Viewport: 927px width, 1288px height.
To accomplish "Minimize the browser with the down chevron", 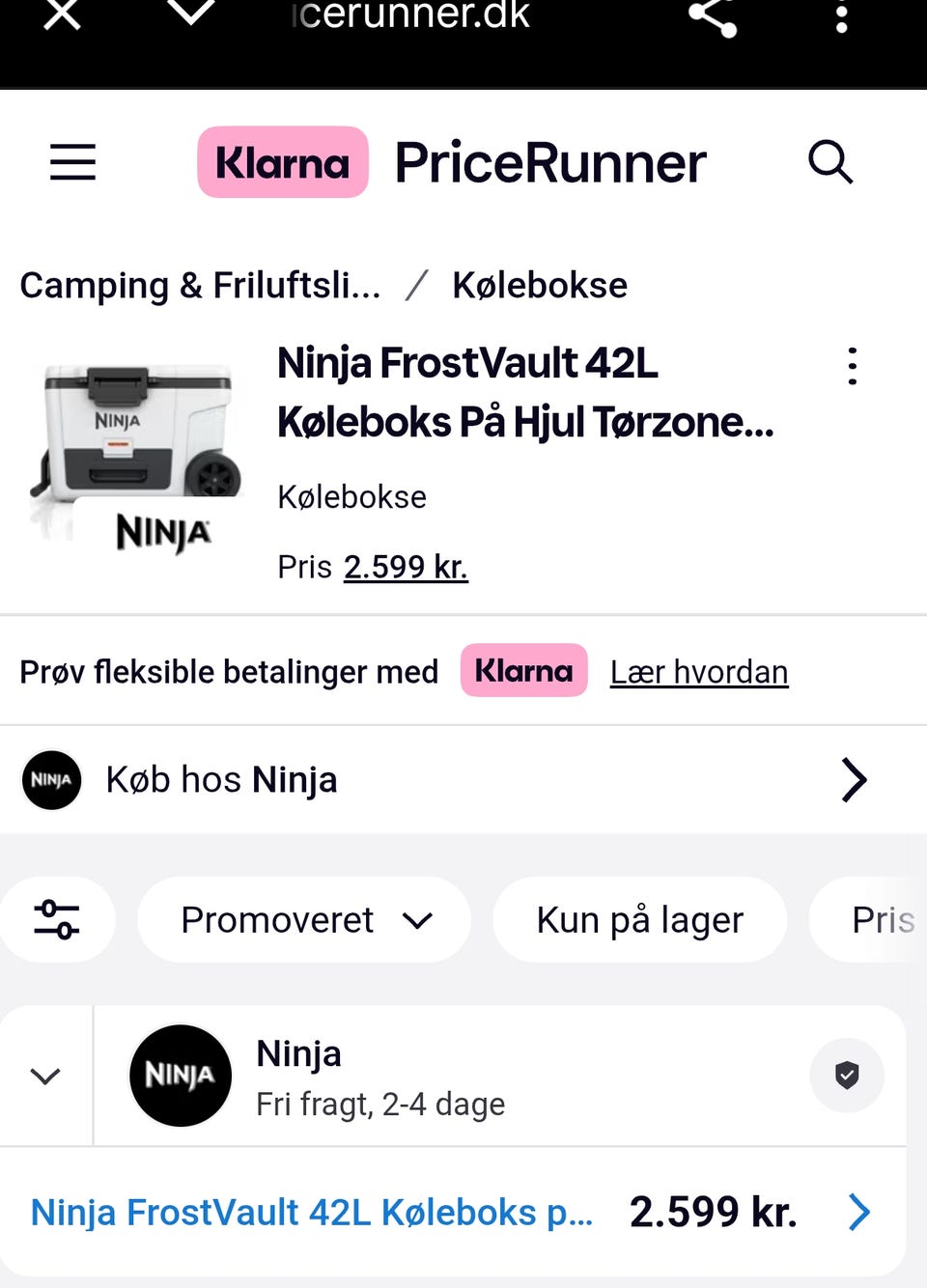I will tap(191, 12).
